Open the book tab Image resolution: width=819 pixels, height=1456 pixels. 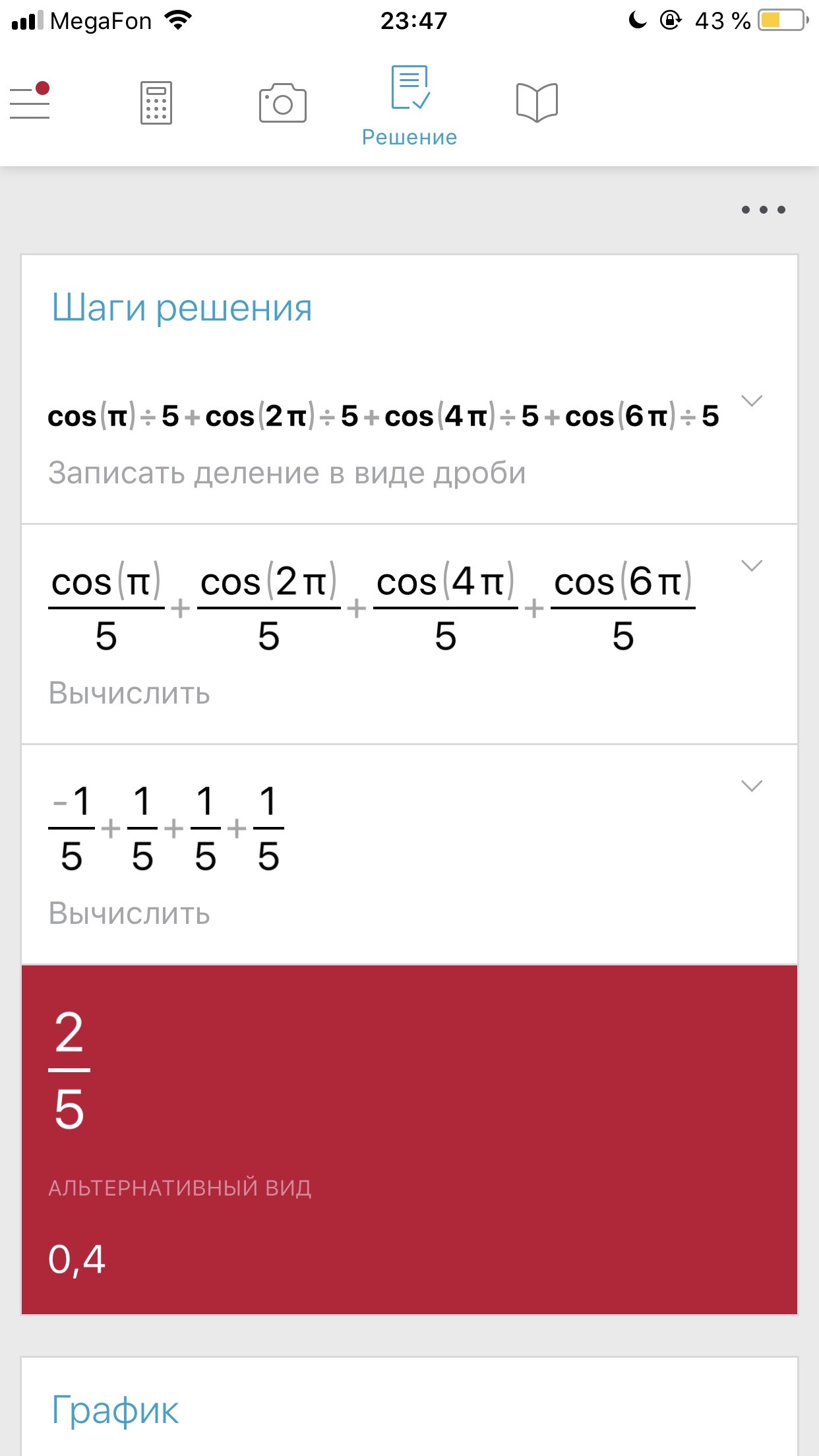pos(537,102)
